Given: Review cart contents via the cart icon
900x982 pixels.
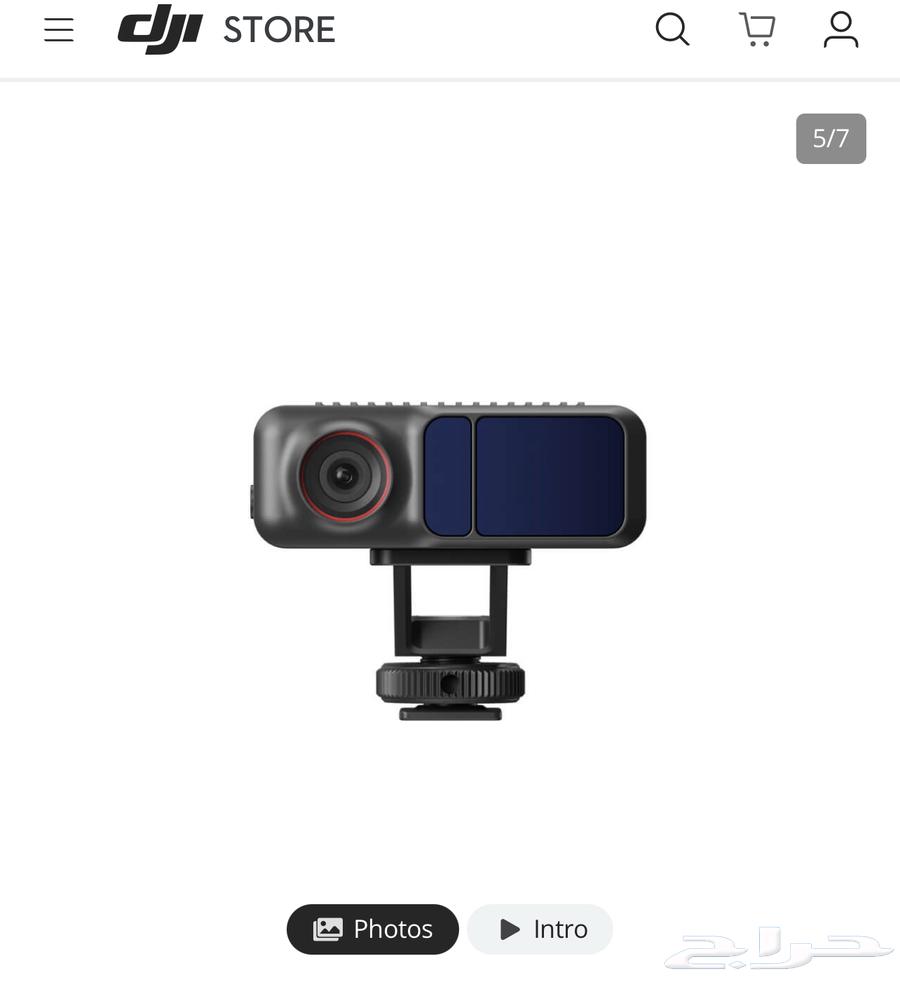Looking at the screenshot, I should click(757, 30).
